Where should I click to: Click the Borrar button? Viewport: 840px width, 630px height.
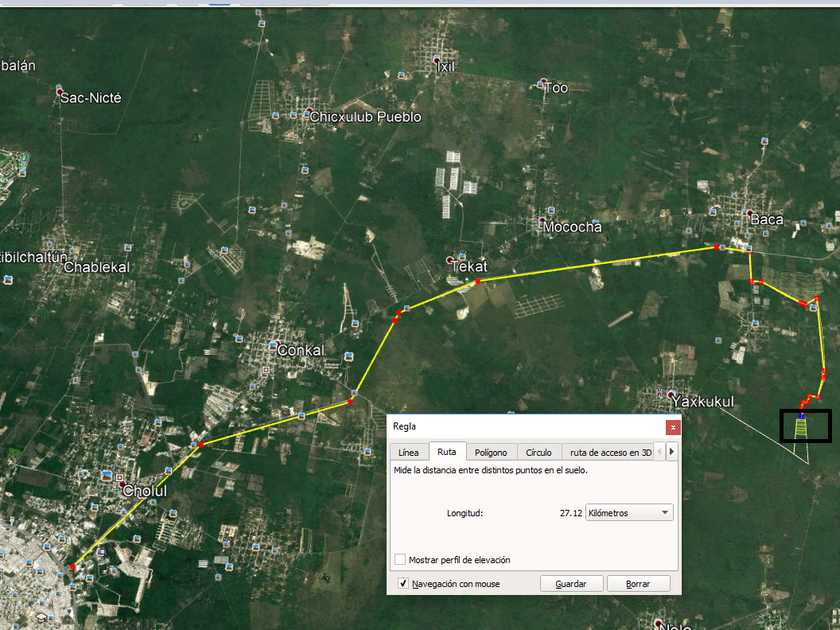tap(637, 584)
